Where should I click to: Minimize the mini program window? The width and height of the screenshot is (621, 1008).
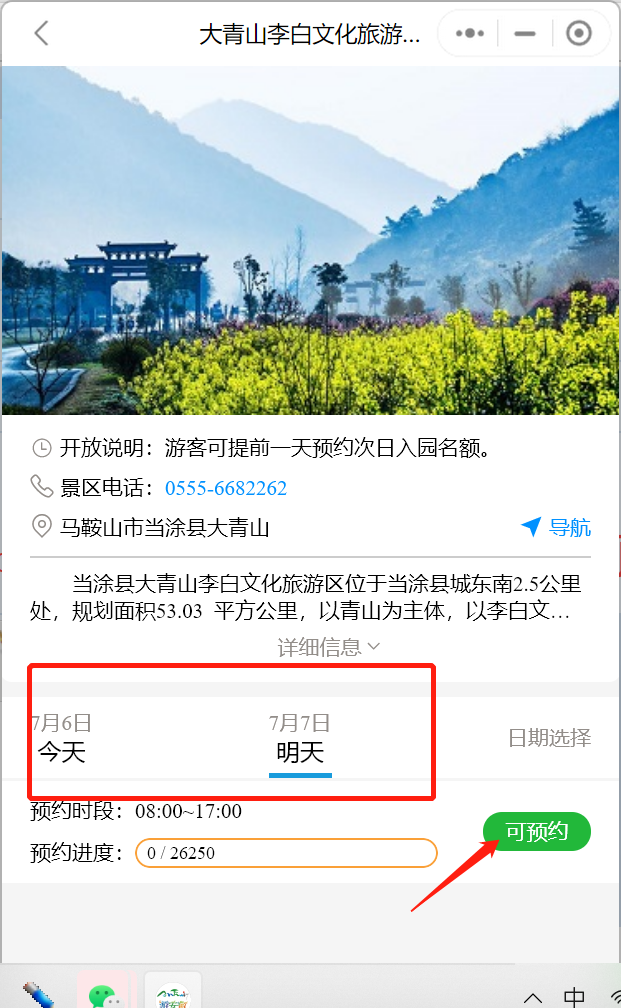(525, 33)
